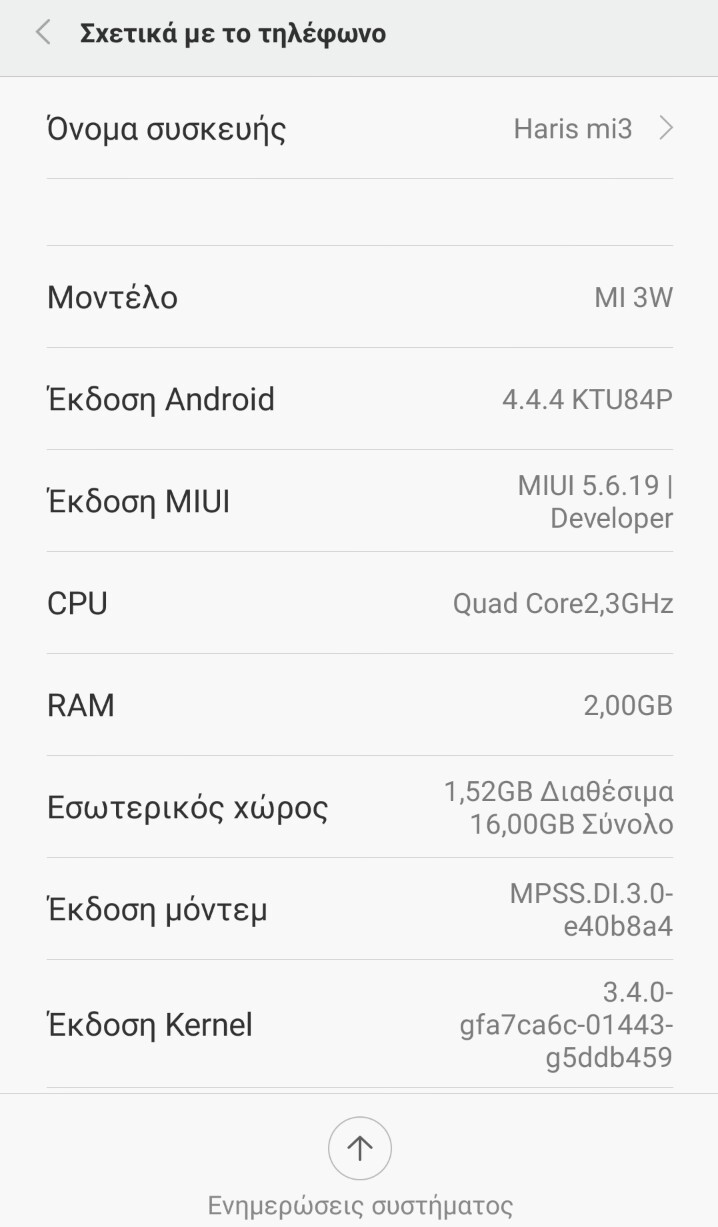
Task: Go back from Σχετικά με το τηλέφωνο
Action: coord(42,33)
